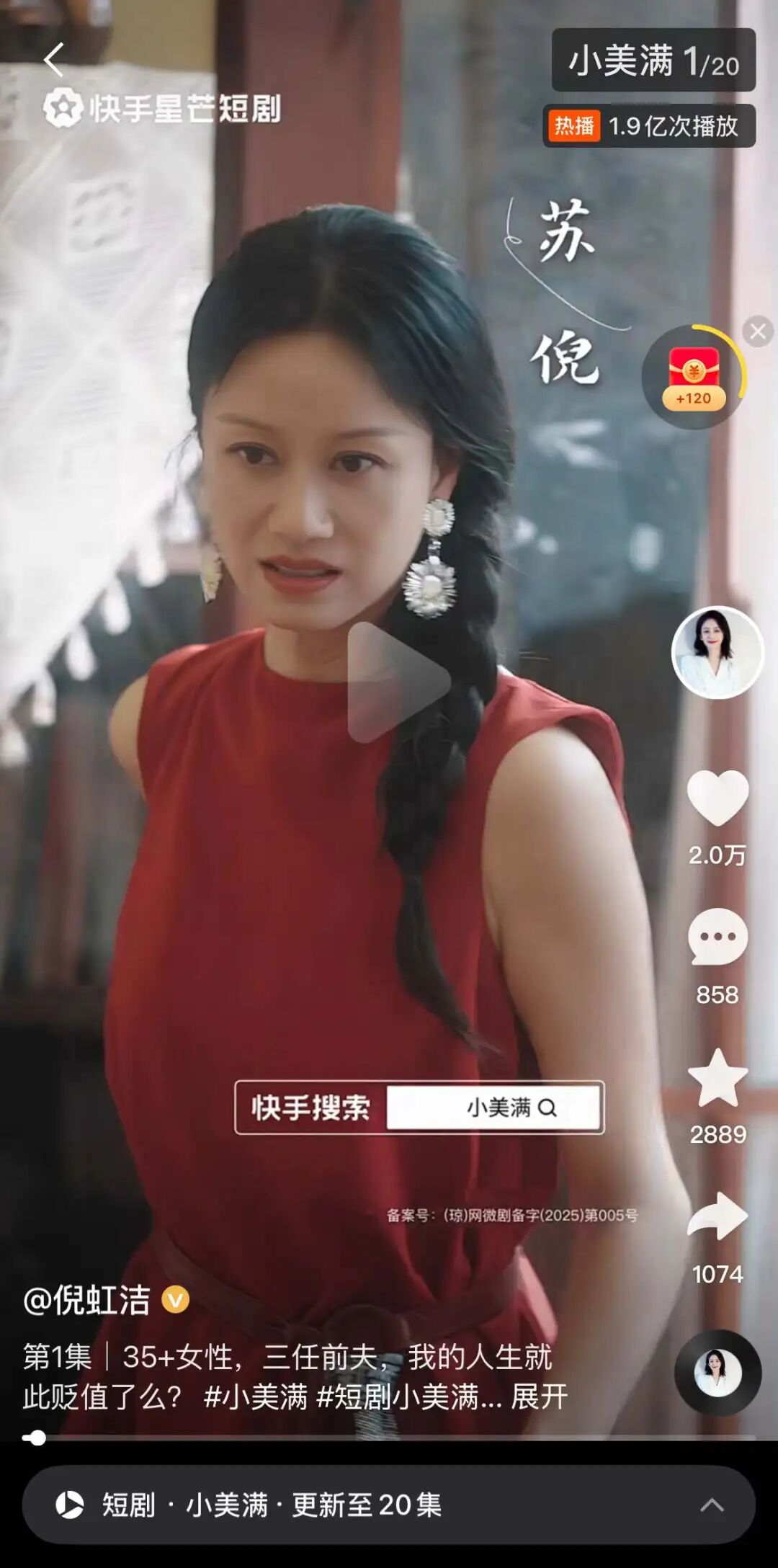Open the #小美满 hashtag
This screenshot has height=1568, width=778.
coord(256,1396)
